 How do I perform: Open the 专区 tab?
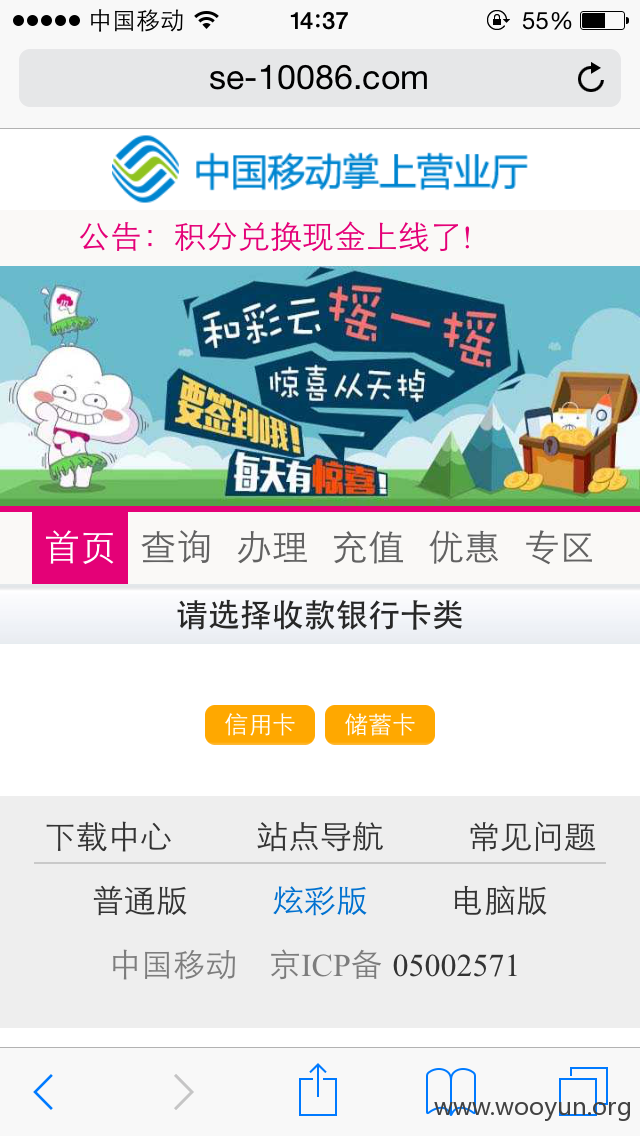coord(560,548)
